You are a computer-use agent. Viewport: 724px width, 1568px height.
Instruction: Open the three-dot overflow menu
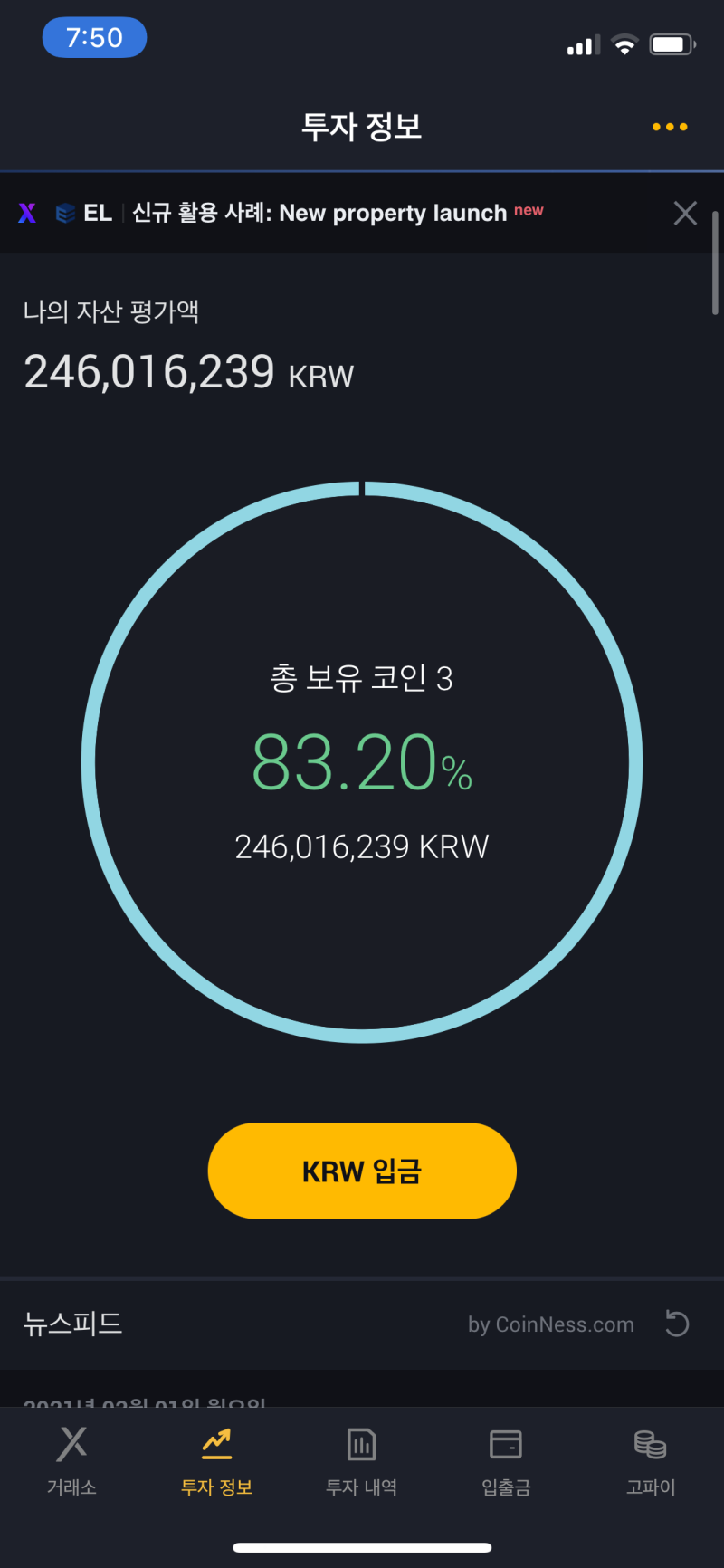669,127
